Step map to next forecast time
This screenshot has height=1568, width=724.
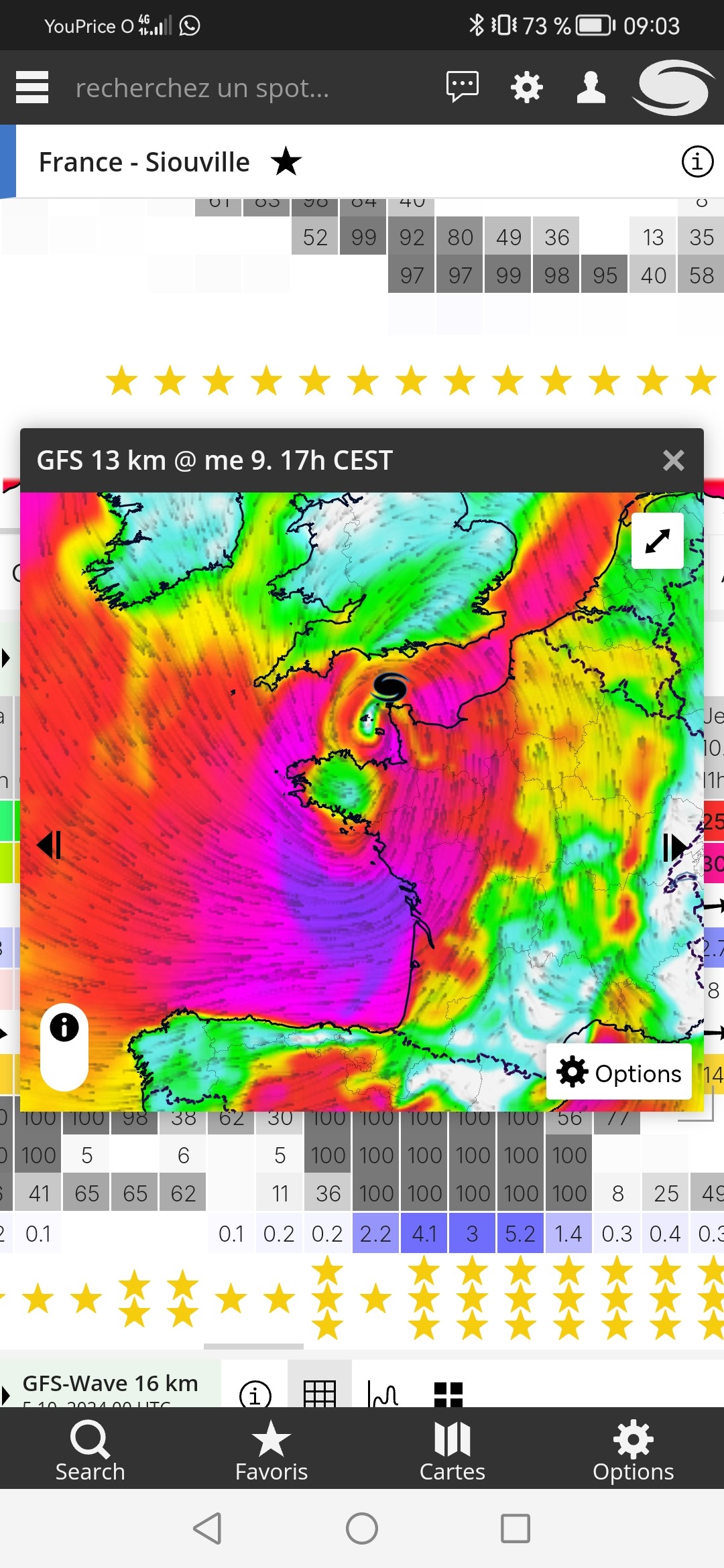(x=674, y=847)
